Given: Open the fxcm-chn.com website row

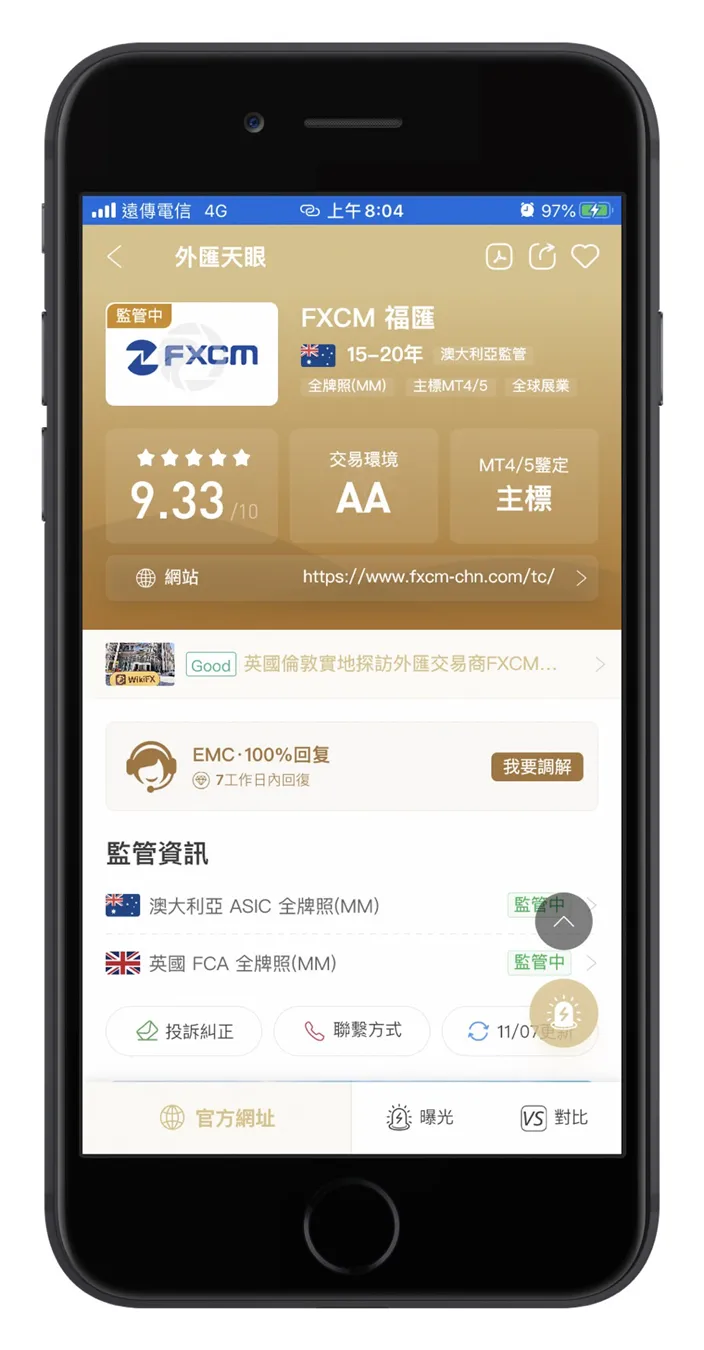Looking at the screenshot, I should (352, 578).
